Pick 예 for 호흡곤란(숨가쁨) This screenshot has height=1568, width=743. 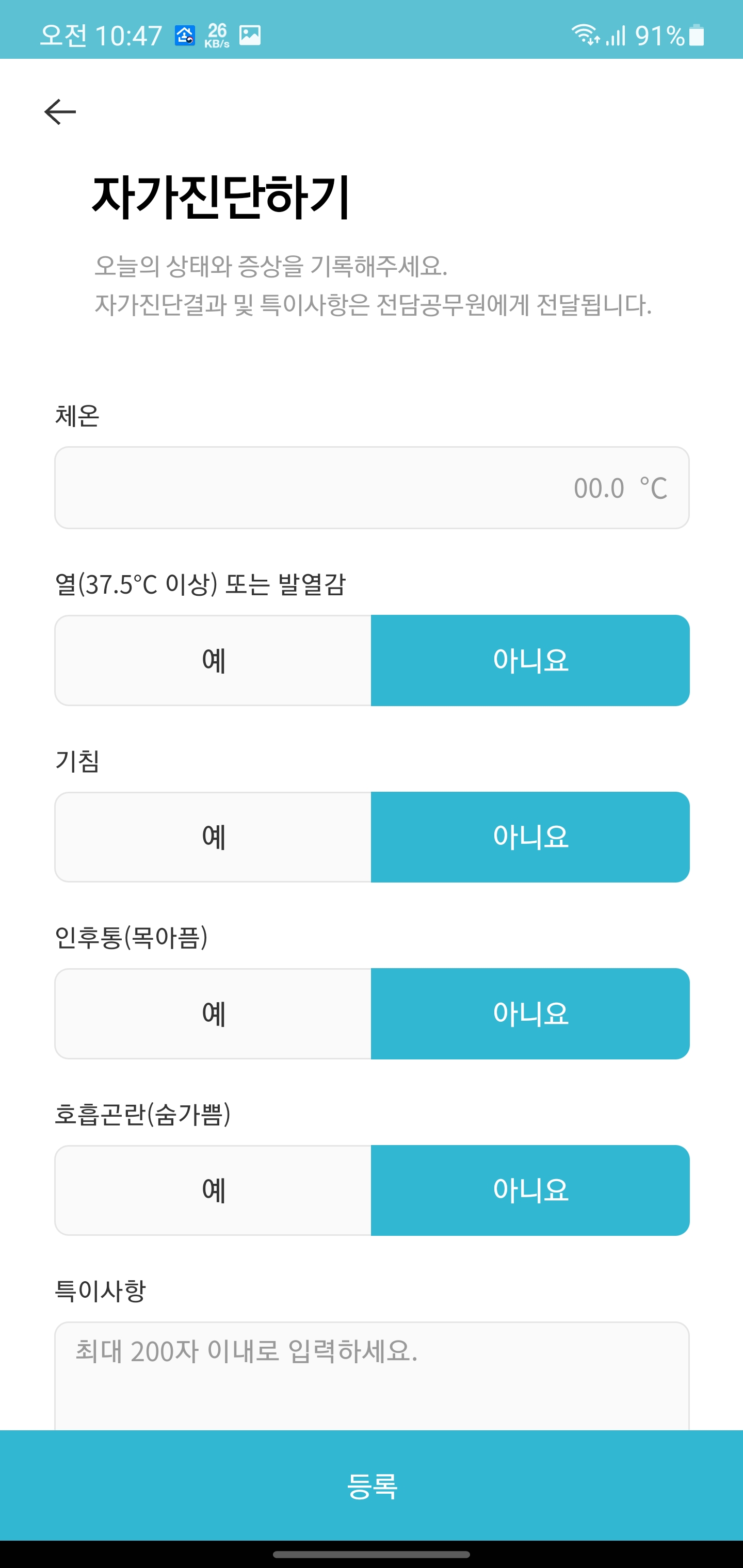[213, 1190]
